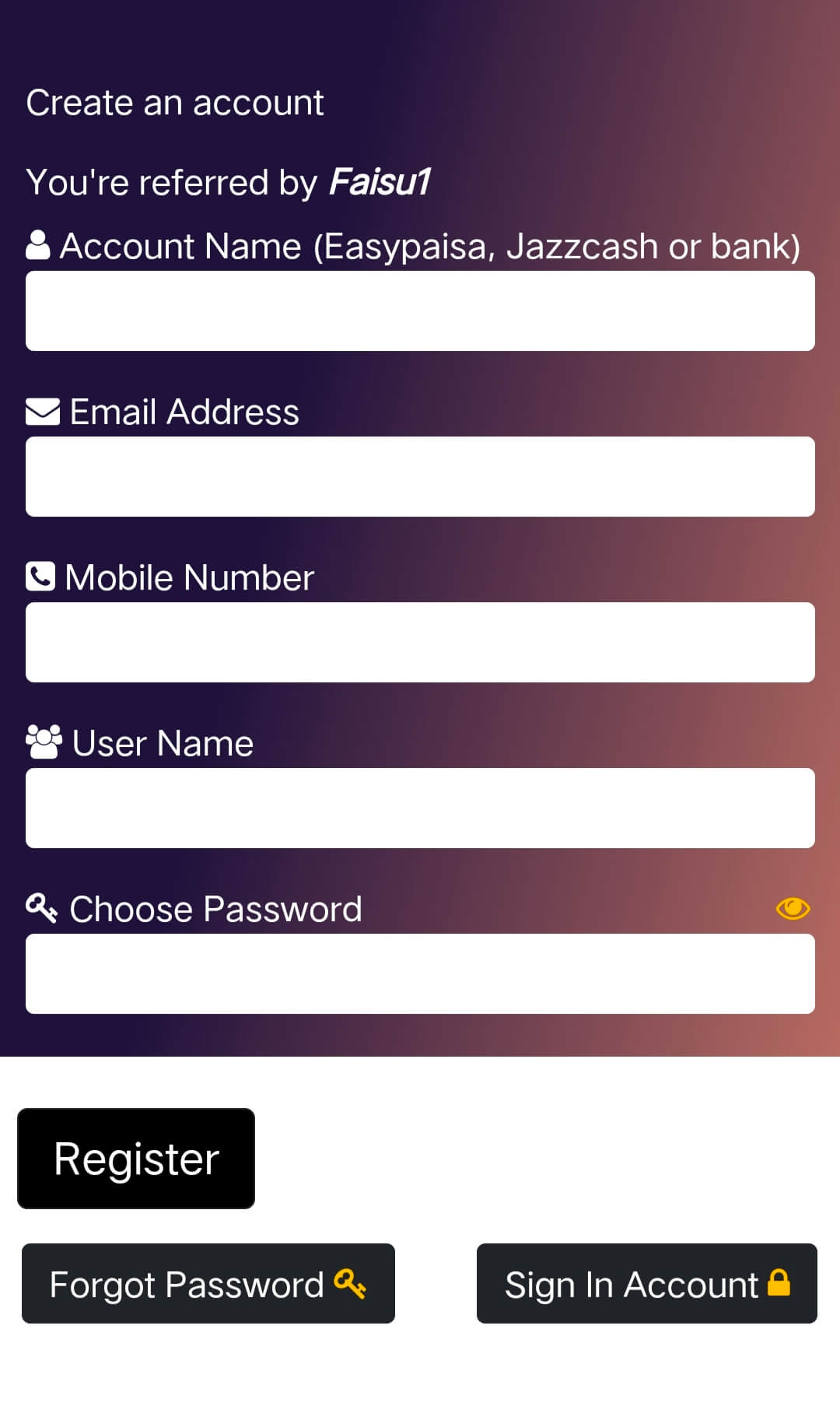Click the User Name input field
Image resolution: width=840 pixels, height=1413 pixels.
pyautogui.click(x=420, y=808)
